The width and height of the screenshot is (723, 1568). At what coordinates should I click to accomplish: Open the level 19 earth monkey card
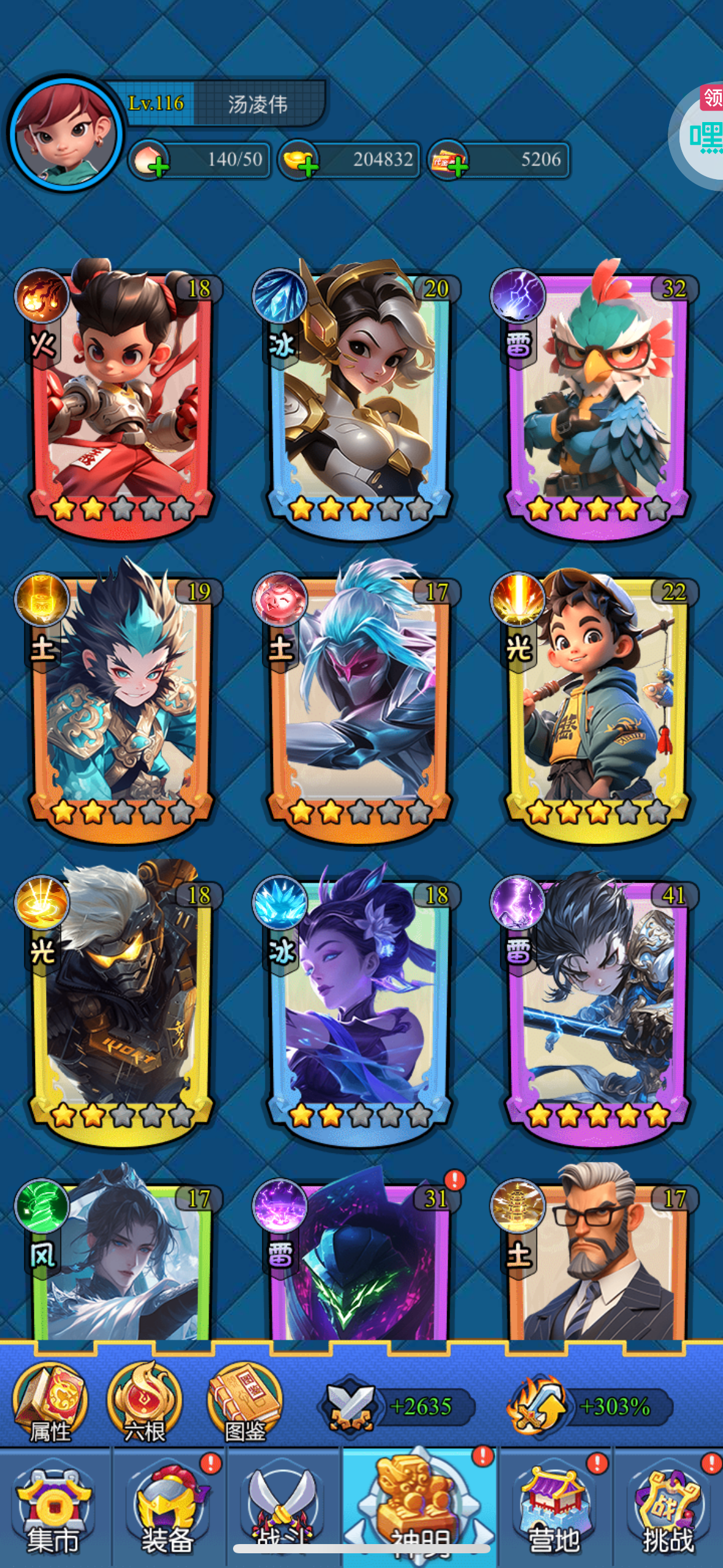[121, 702]
